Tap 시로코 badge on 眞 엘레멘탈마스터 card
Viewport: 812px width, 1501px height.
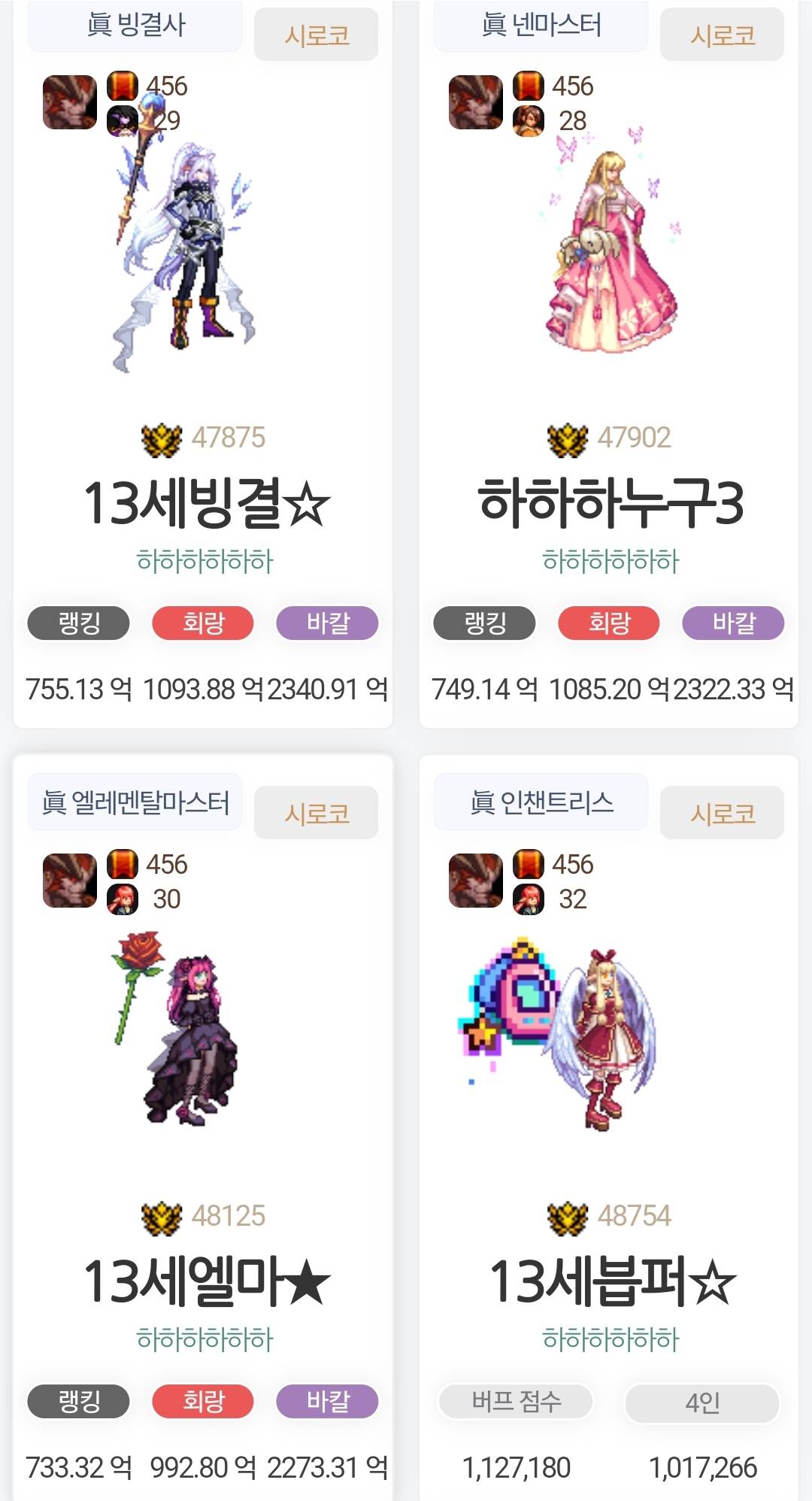coord(317,813)
